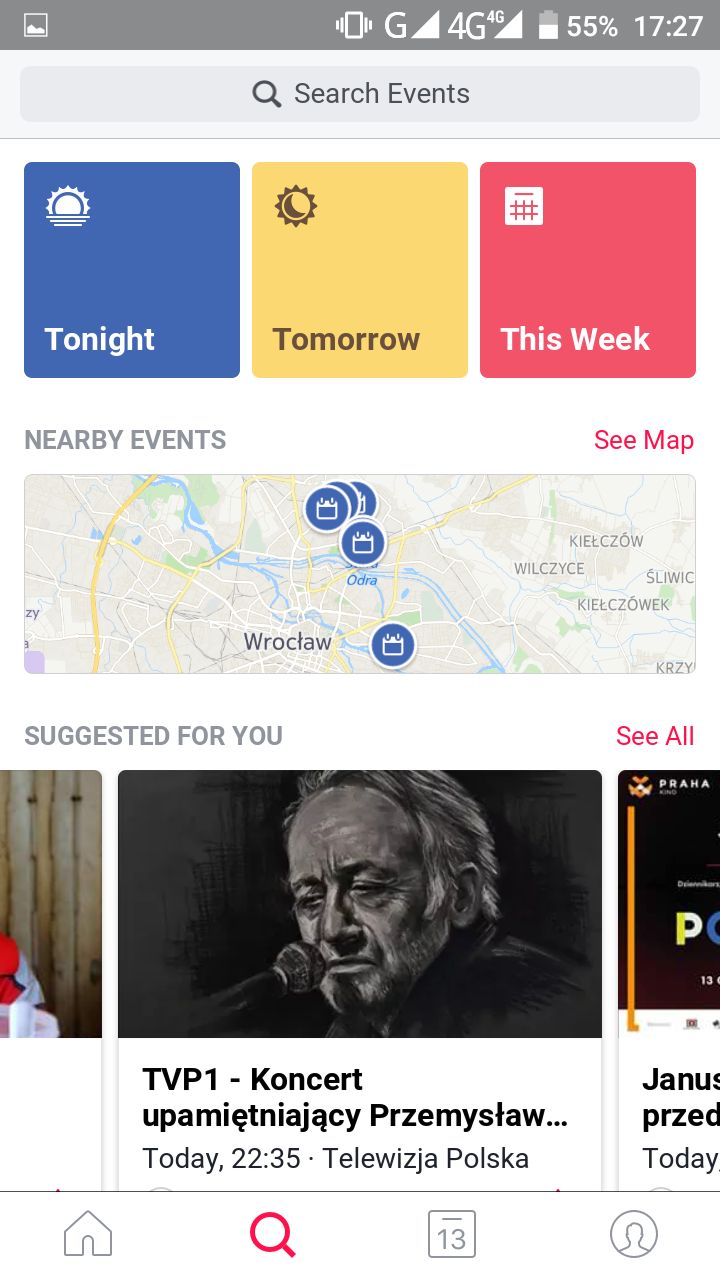
Task: Select the Tomorrow events tile
Action: click(360, 270)
